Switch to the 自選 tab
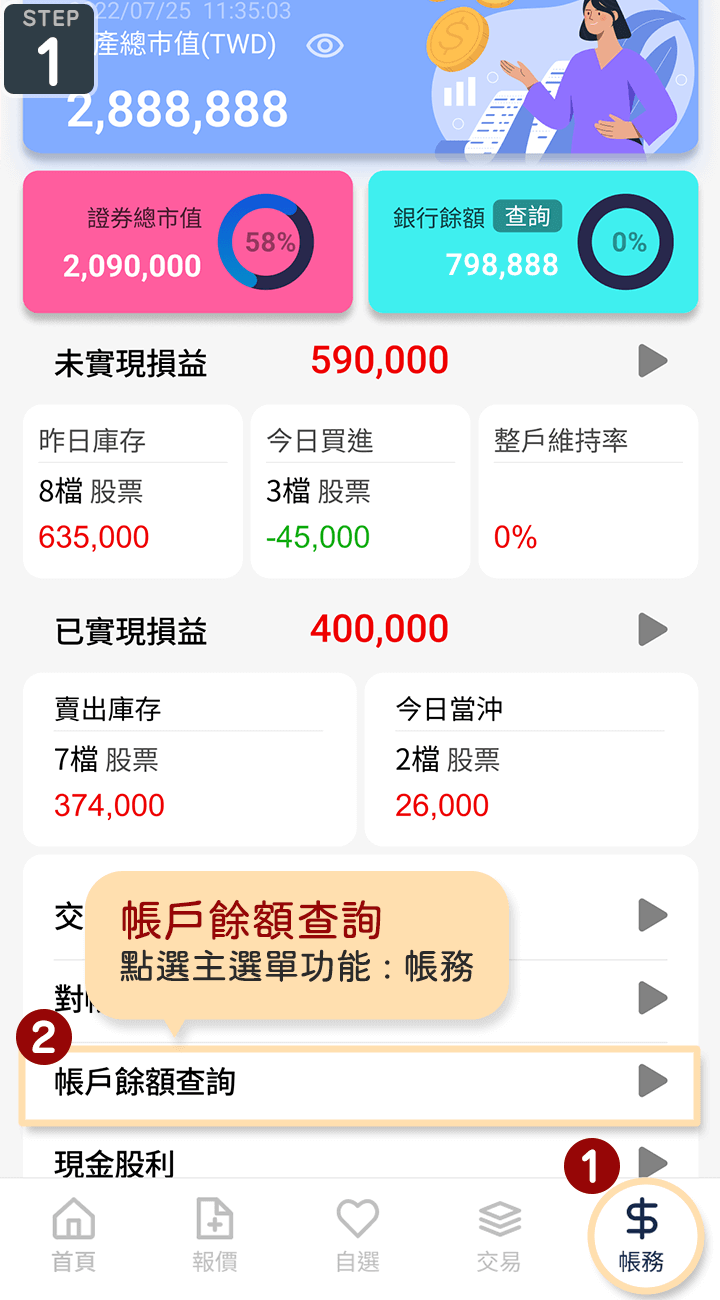 (357, 1237)
